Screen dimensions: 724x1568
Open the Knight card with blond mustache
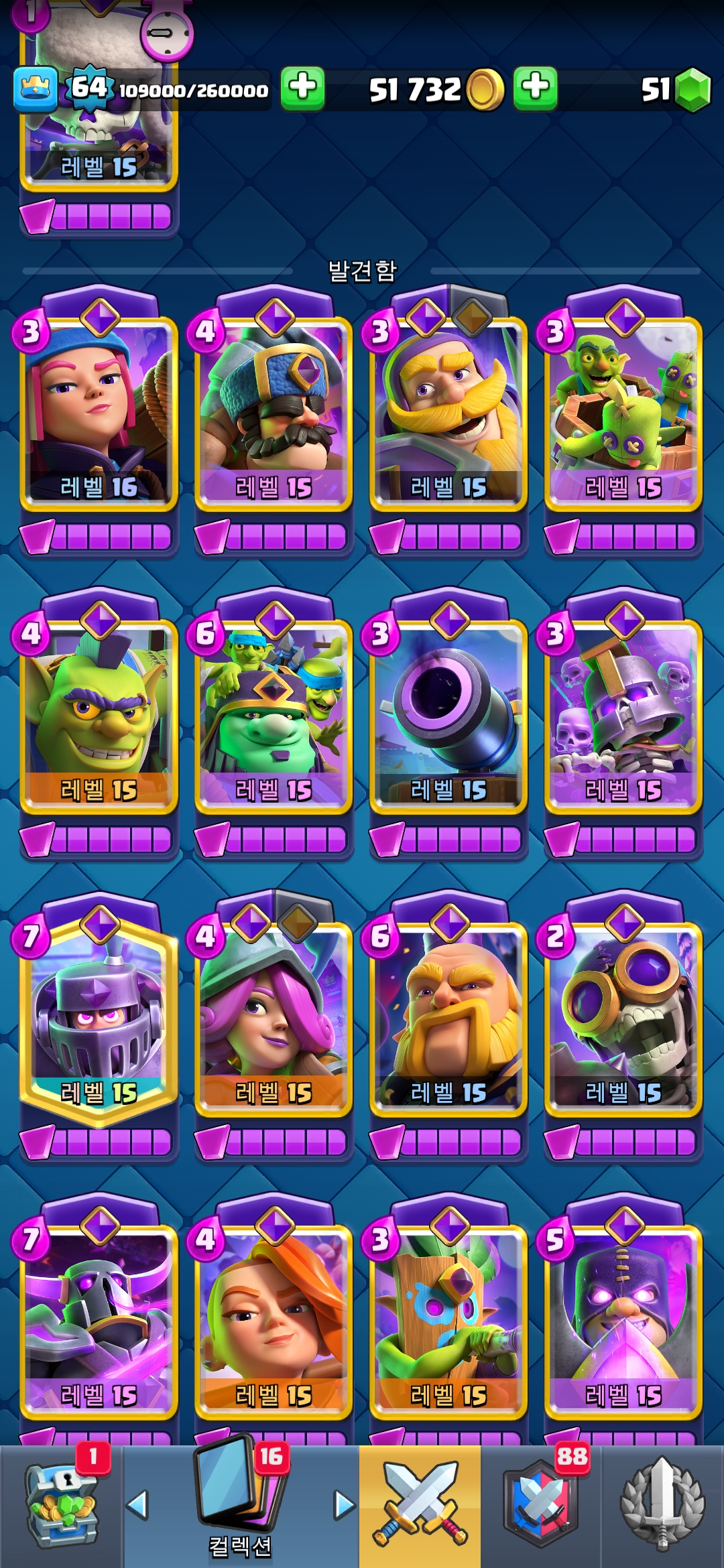pos(448,412)
